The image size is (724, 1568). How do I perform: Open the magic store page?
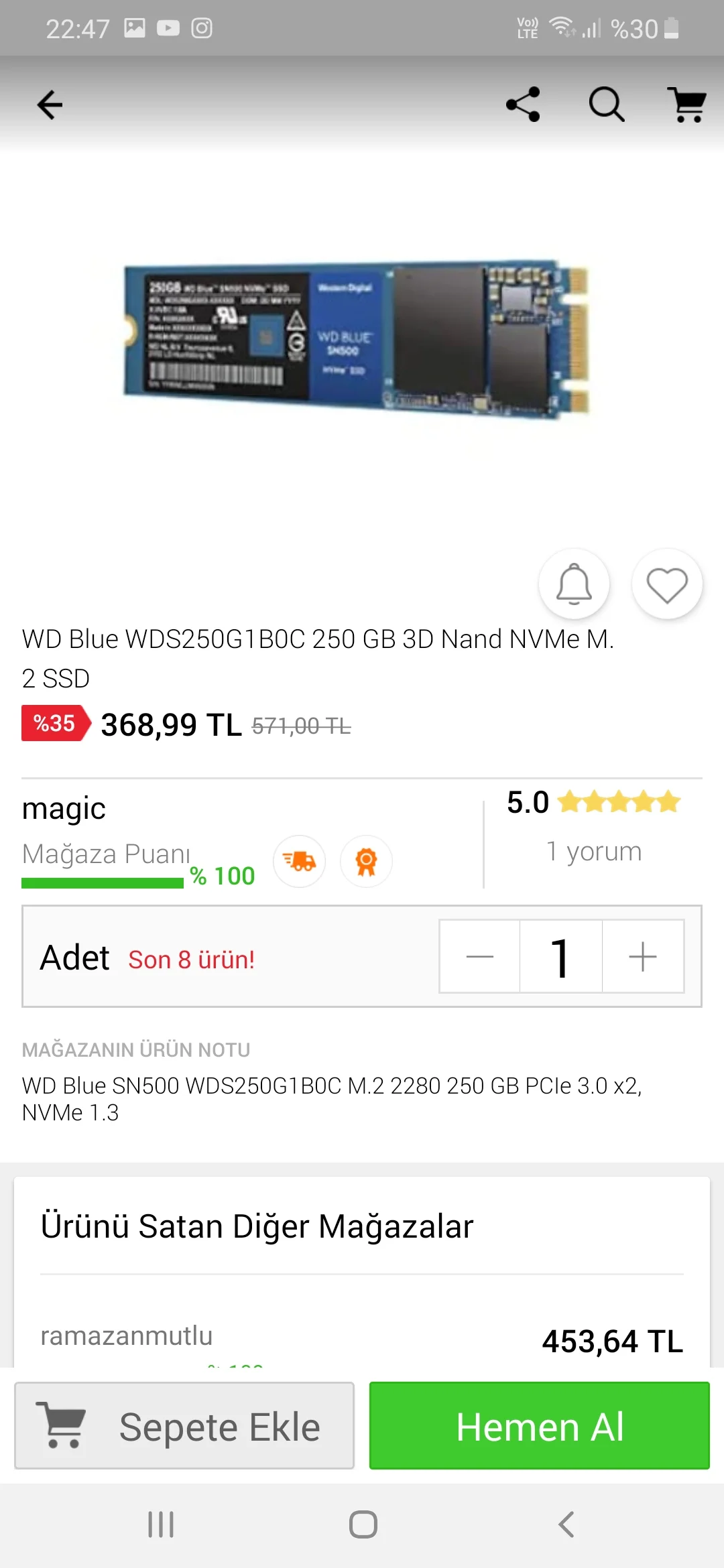tap(64, 809)
